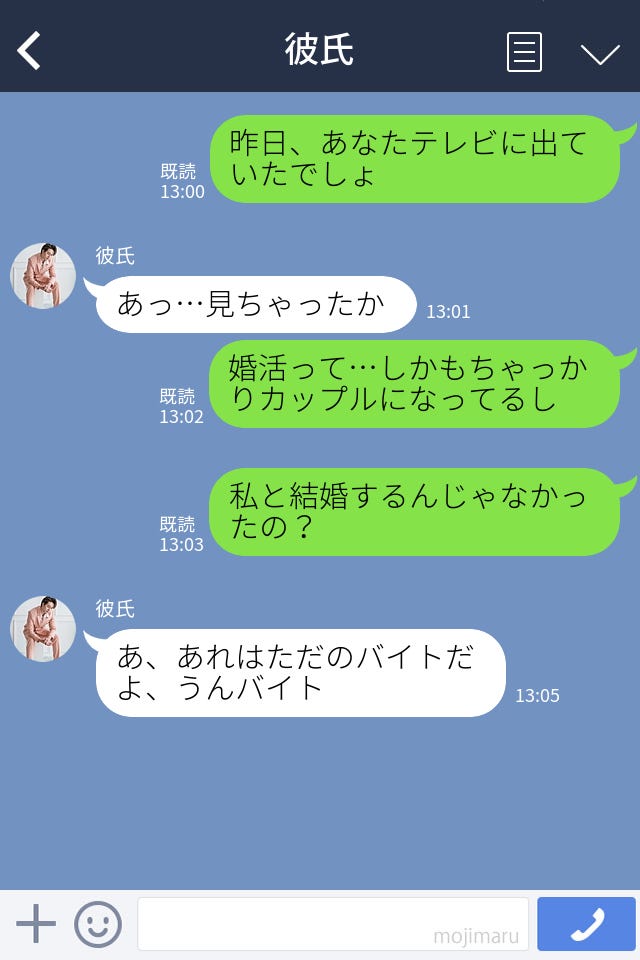View 彼氏's profile photo beside あ、あれはただのバイトだよ
The image size is (640, 960).
pos(43,629)
